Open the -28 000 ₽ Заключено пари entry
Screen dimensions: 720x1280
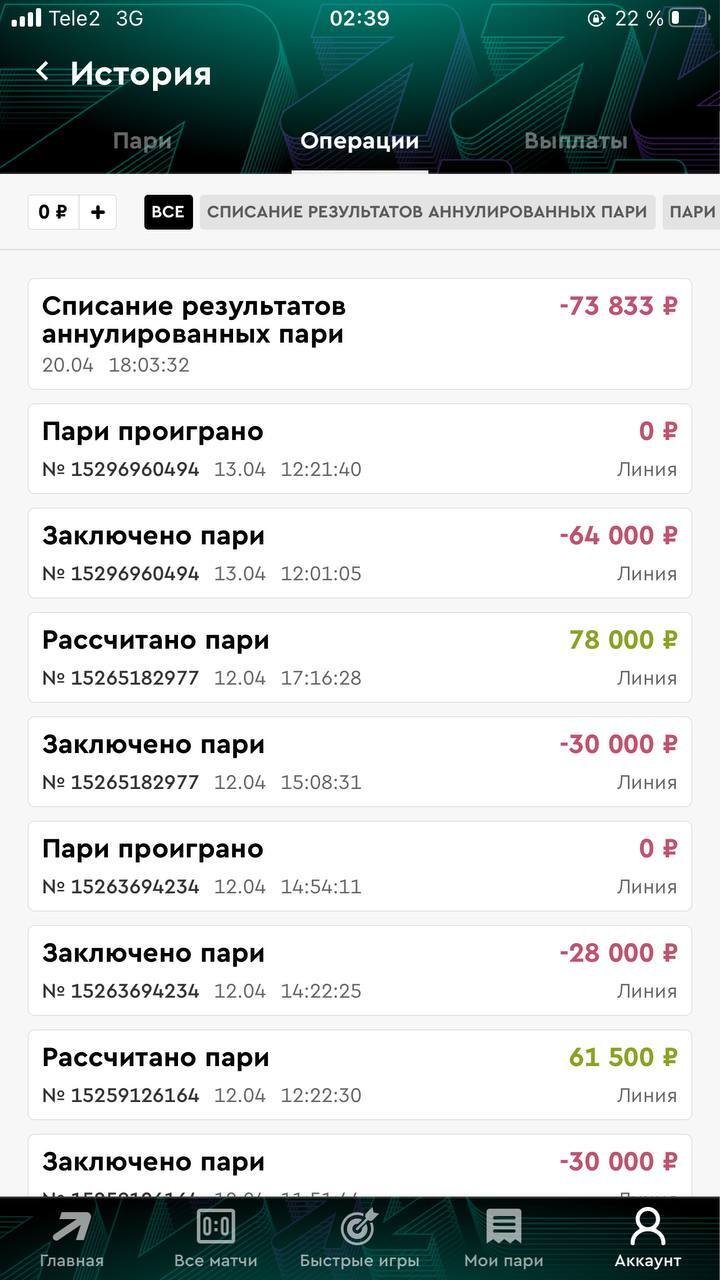point(359,970)
